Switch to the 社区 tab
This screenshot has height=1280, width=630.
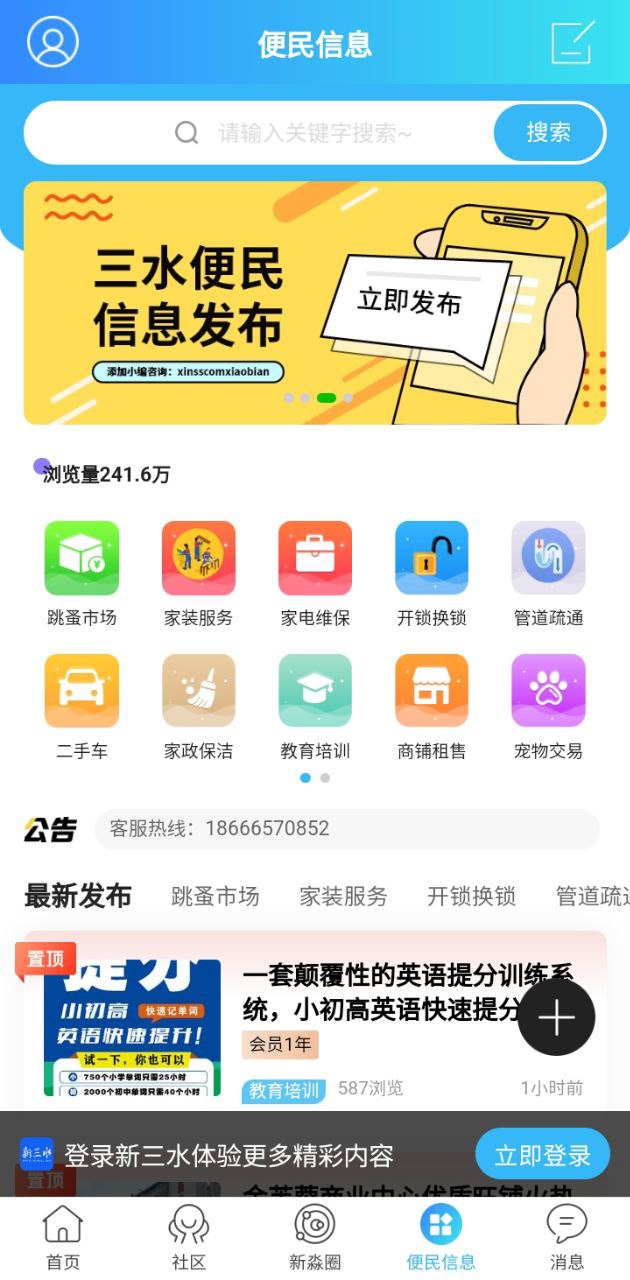tap(188, 1237)
